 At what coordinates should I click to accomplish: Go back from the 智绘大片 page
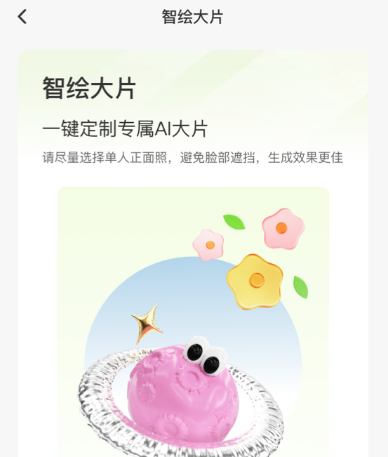pos(22,17)
